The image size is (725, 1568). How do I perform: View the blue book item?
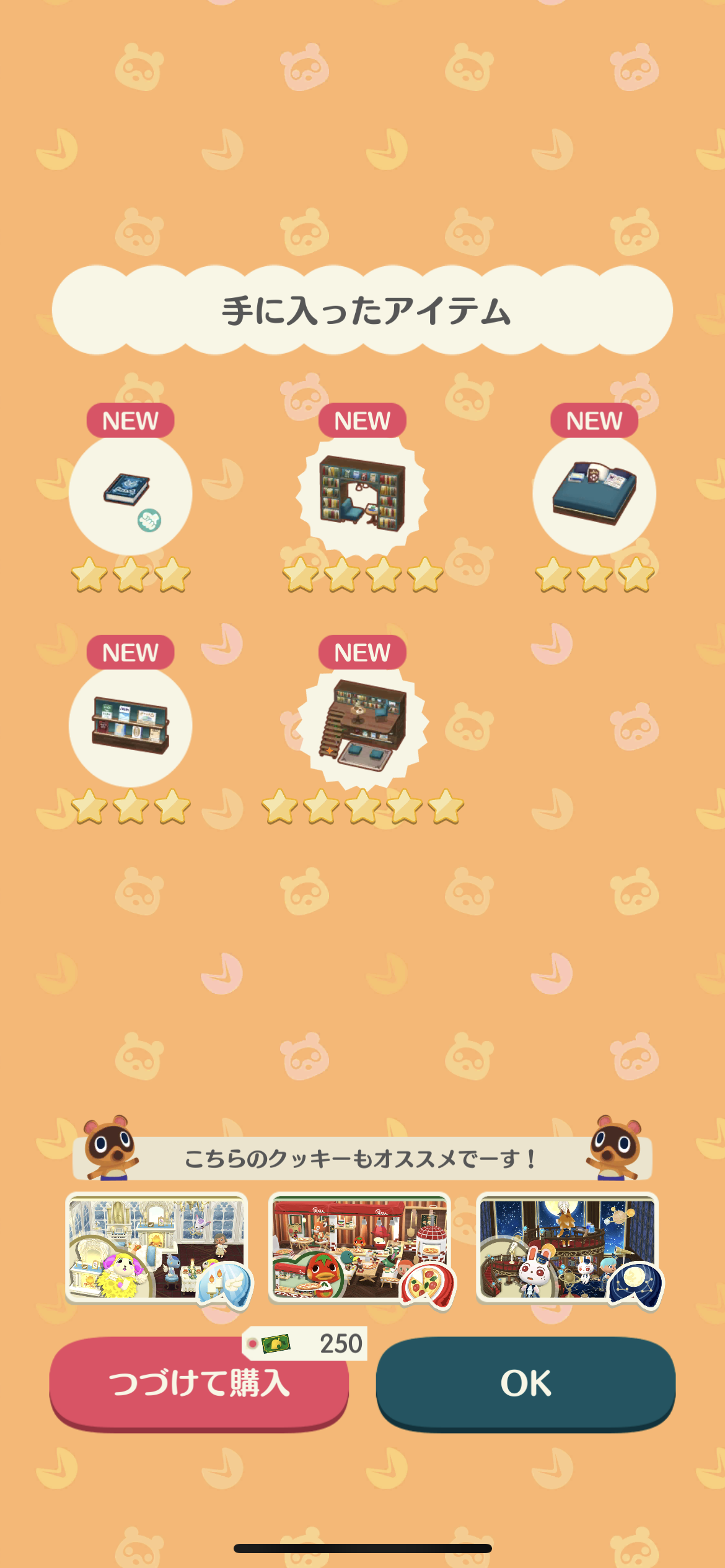(130, 495)
